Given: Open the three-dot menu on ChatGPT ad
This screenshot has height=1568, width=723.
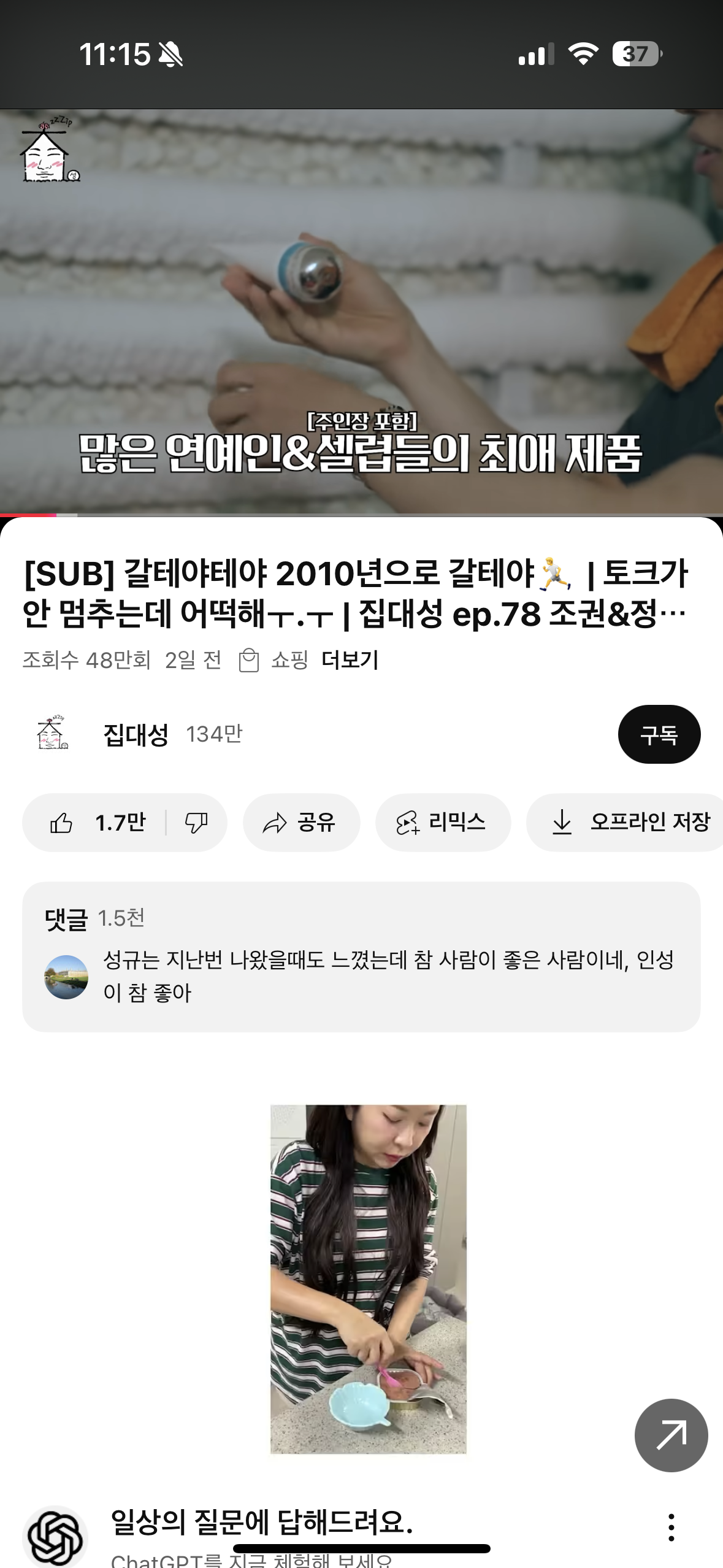Looking at the screenshot, I should [x=671, y=1527].
